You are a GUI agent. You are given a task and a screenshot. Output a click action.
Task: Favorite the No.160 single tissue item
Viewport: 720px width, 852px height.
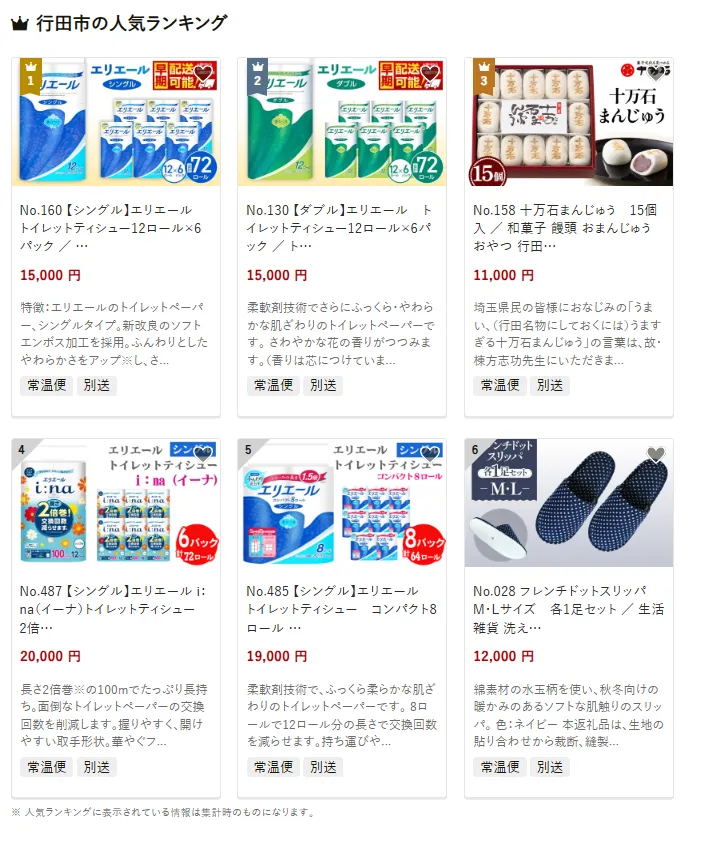[203, 73]
